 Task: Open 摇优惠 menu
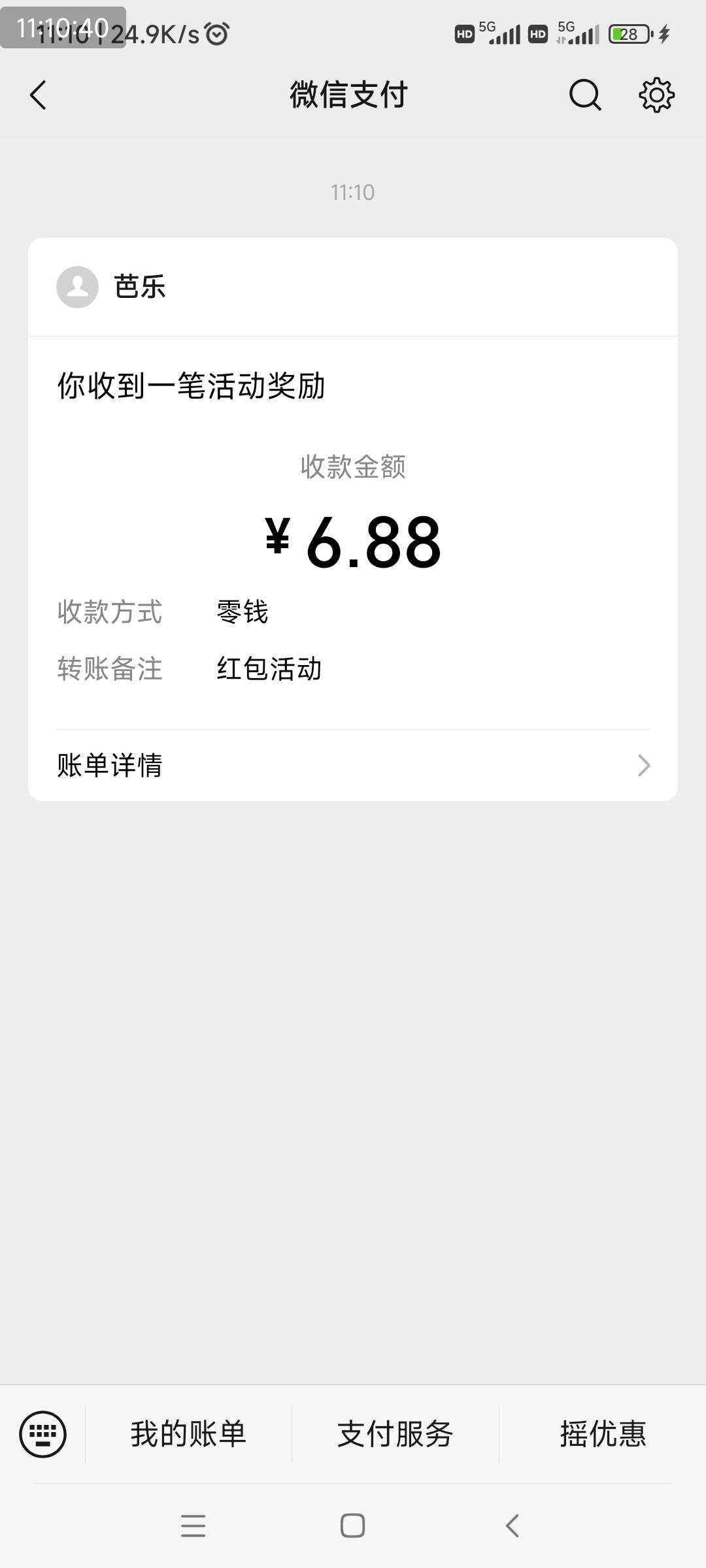pyautogui.click(x=603, y=1434)
